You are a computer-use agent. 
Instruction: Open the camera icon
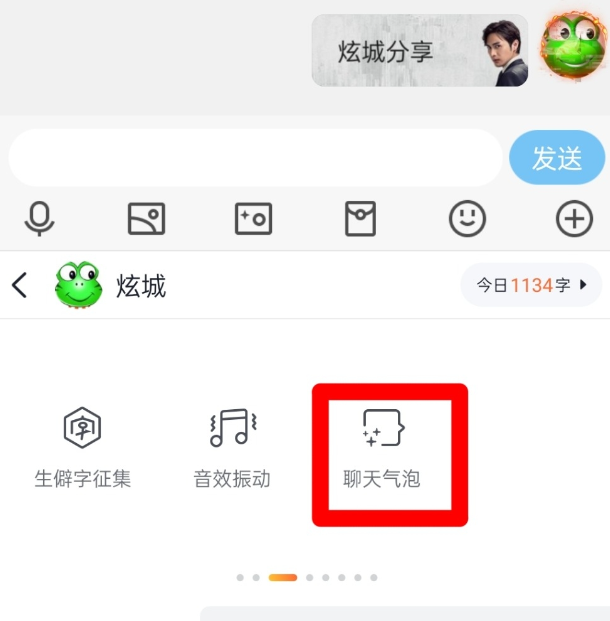tap(253, 219)
